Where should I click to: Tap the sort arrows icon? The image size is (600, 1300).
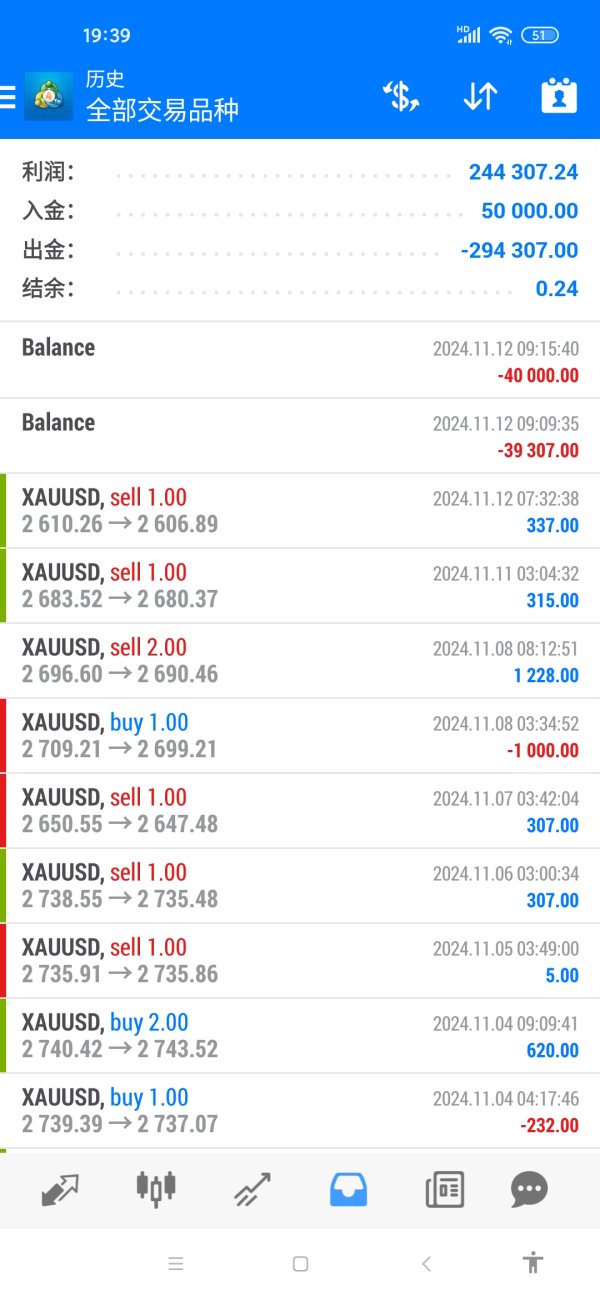[x=480, y=96]
